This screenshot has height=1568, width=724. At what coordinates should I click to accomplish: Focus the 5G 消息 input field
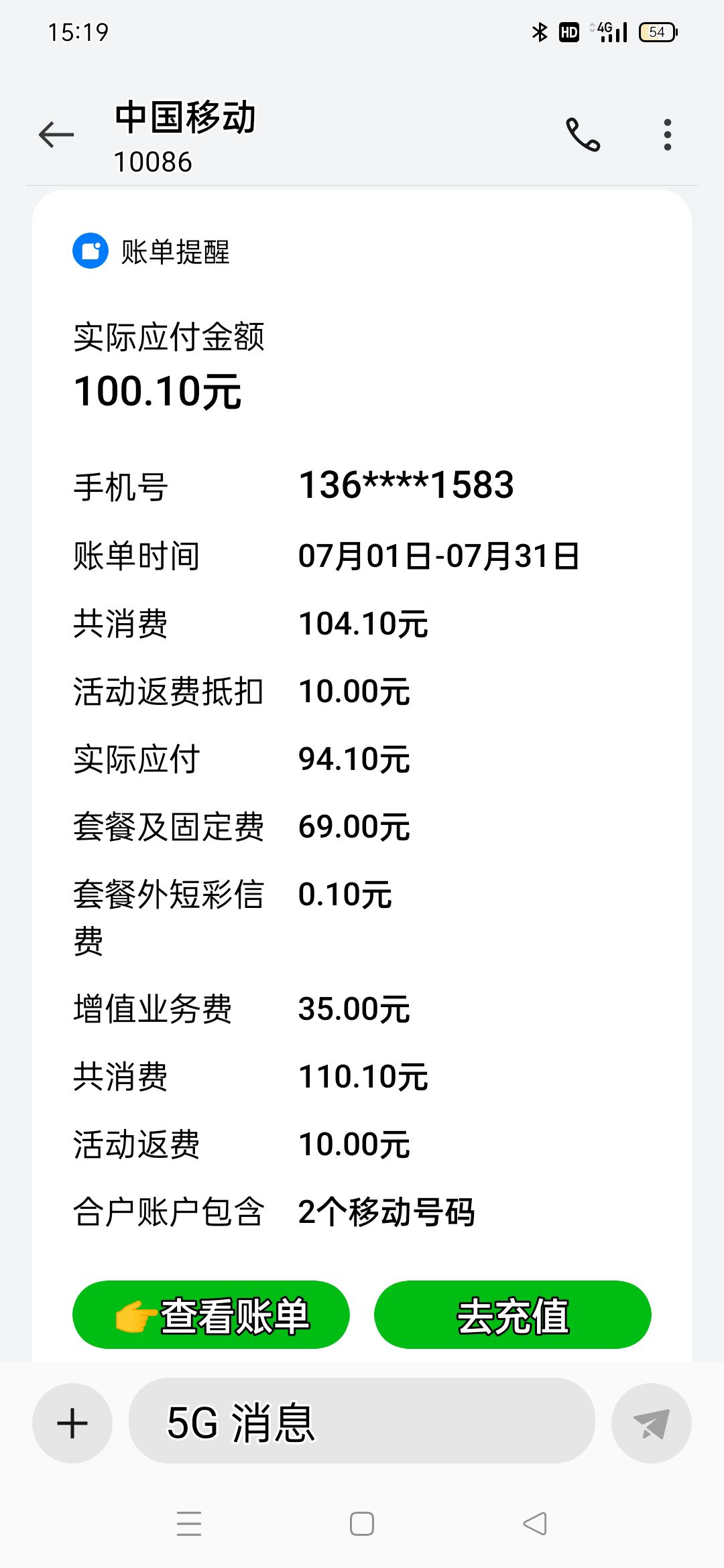(362, 1421)
